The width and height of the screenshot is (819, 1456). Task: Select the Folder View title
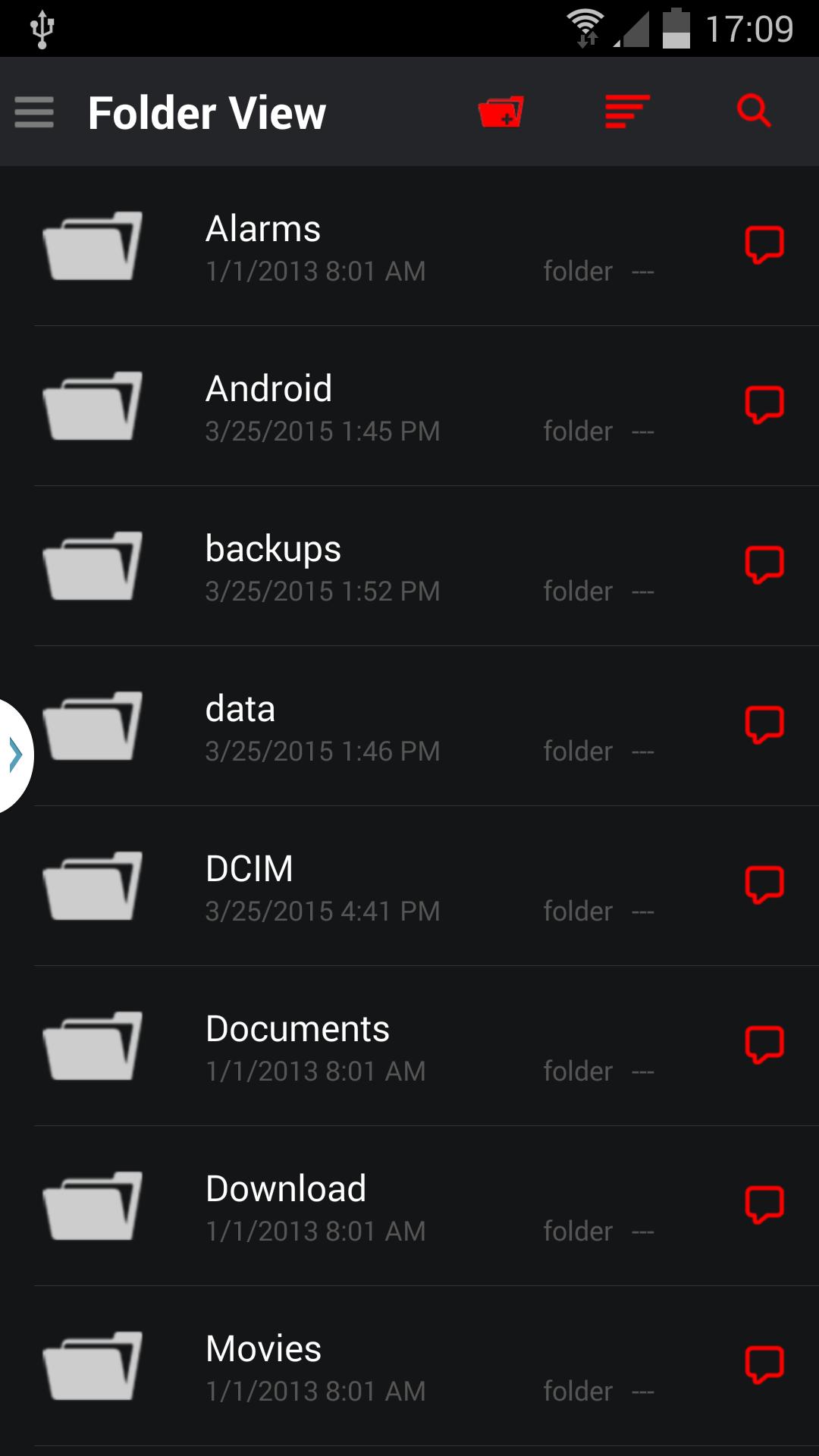(x=207, y=112)
